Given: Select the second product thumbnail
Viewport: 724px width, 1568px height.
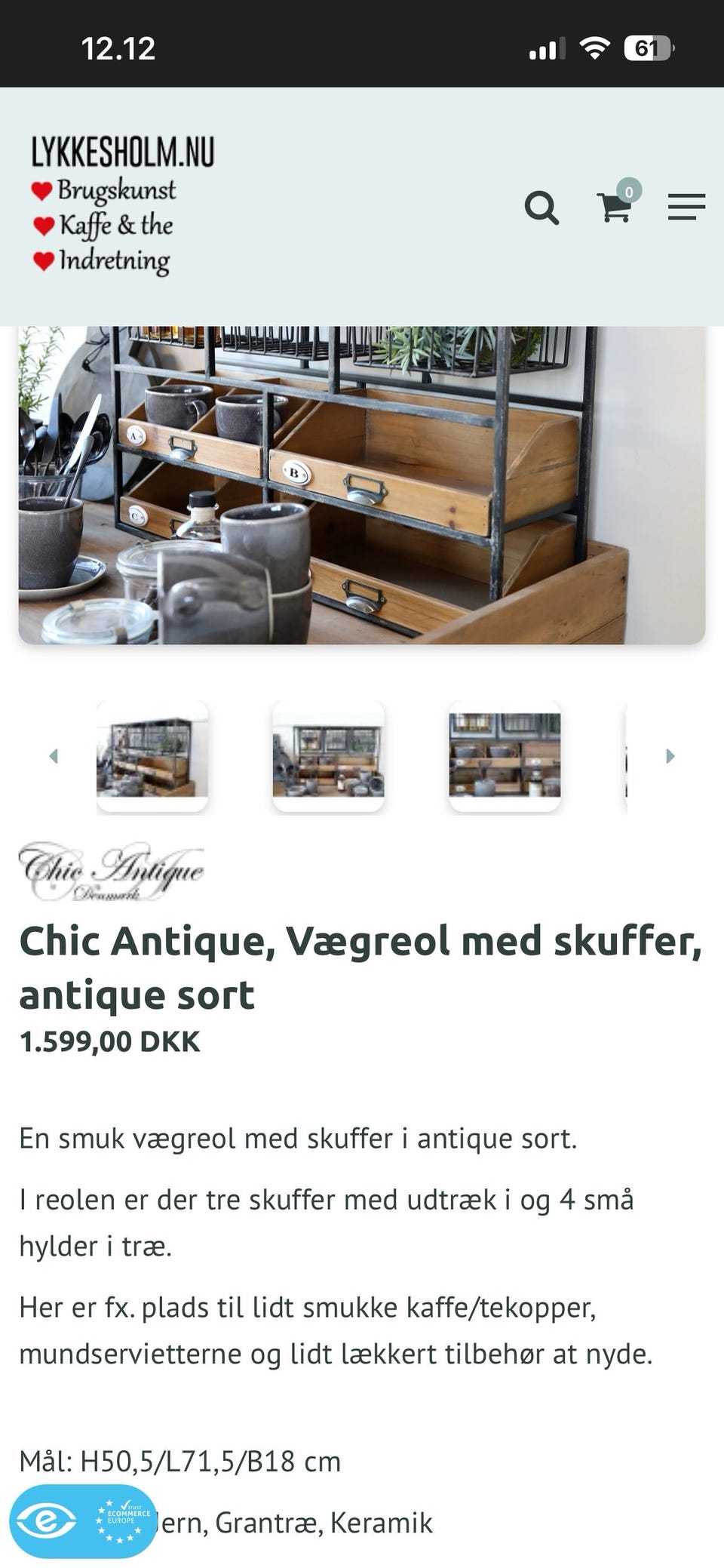Looking at the screenshot, I should coord(329,757).
